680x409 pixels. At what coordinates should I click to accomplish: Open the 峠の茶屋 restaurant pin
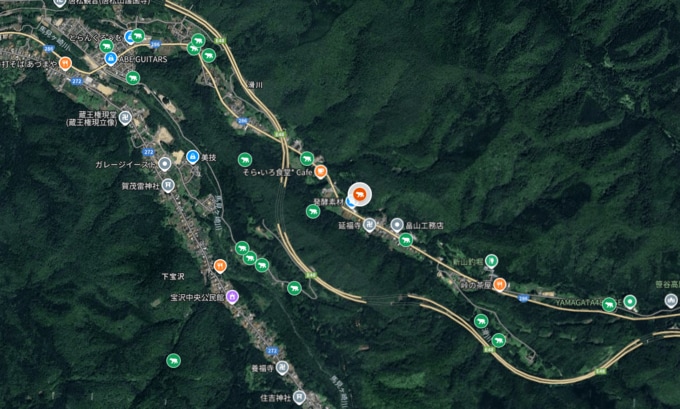pos(500,284)
